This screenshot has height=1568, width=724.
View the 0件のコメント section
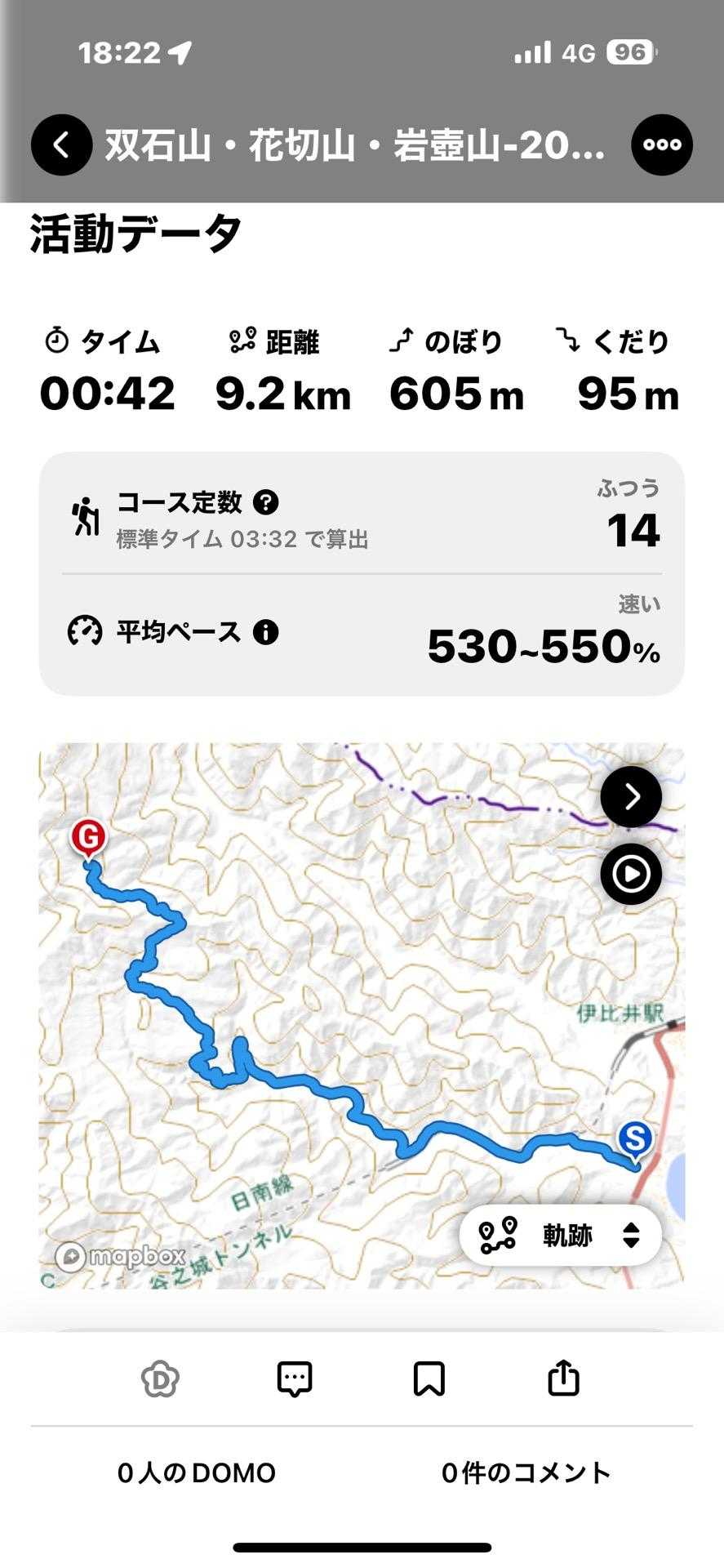pyautogui.click(x=526, y=1472)
